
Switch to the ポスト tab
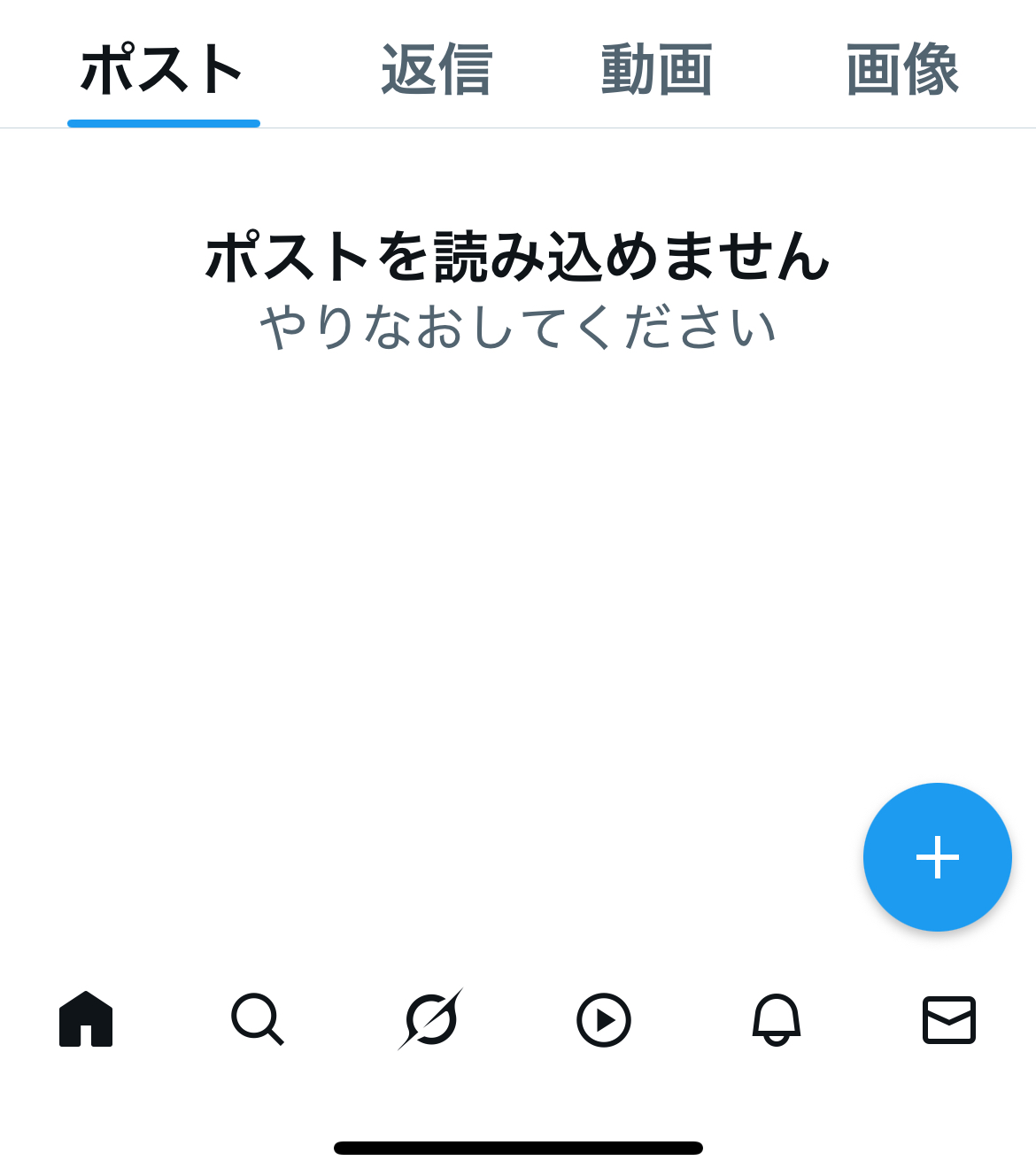click(163, 71)
